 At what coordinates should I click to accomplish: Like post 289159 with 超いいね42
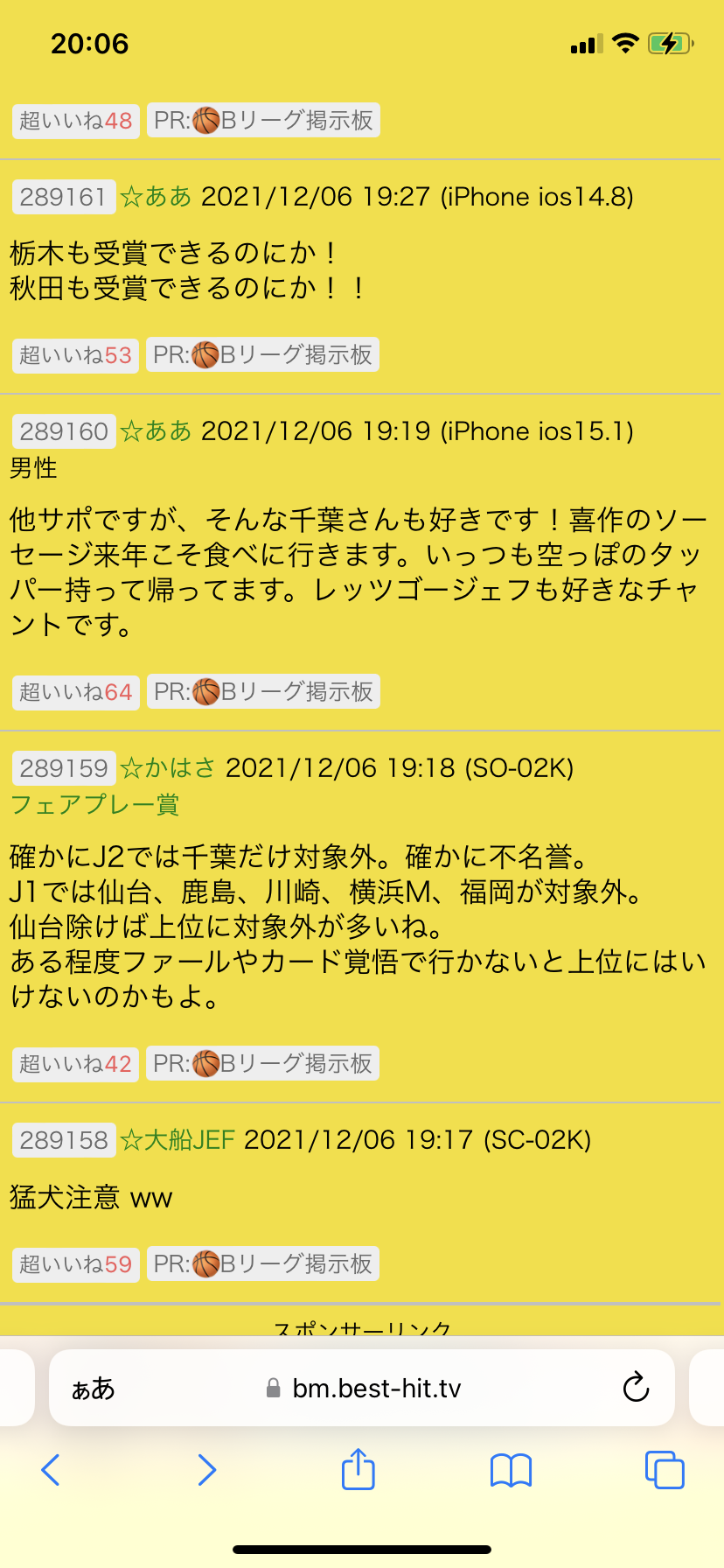(x=75, y=1064)
